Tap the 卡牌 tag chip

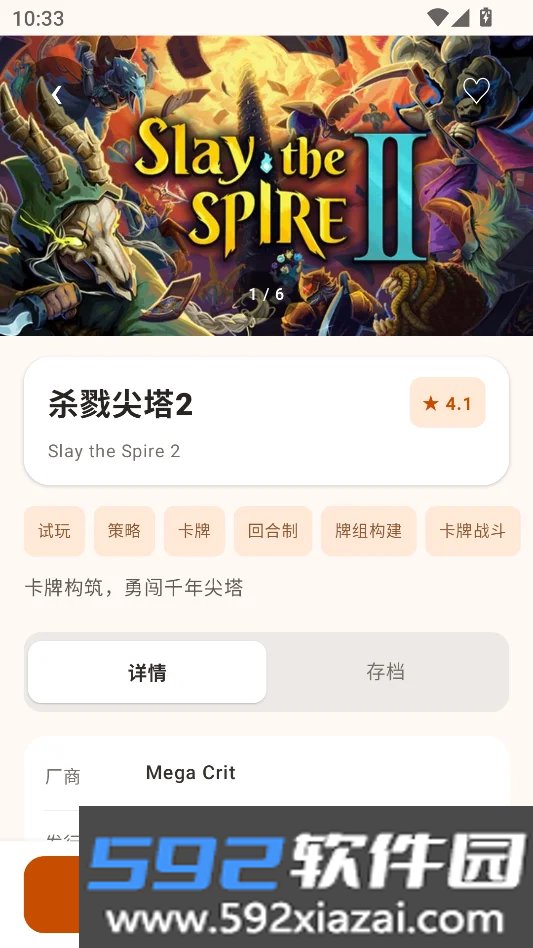coord(195,531)
